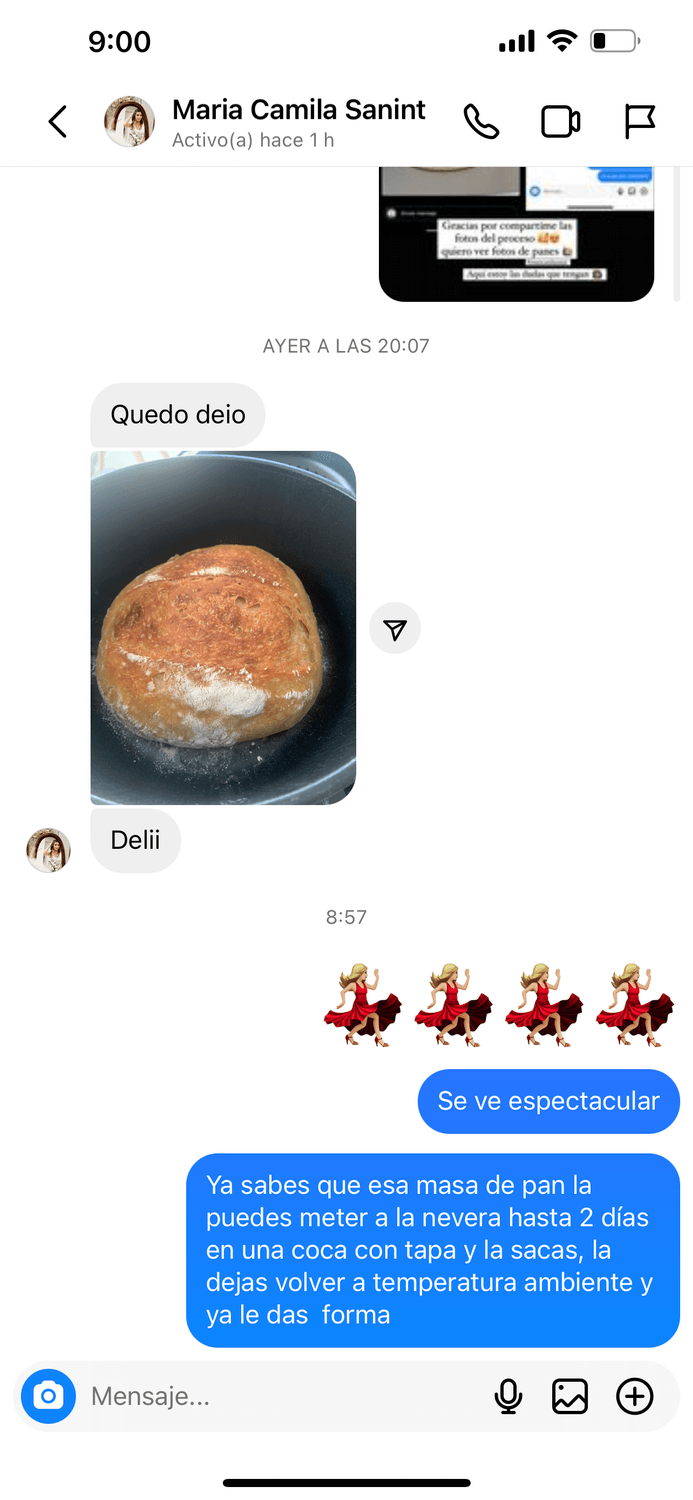Forward the bread photo with share arrow

point(395,628)
